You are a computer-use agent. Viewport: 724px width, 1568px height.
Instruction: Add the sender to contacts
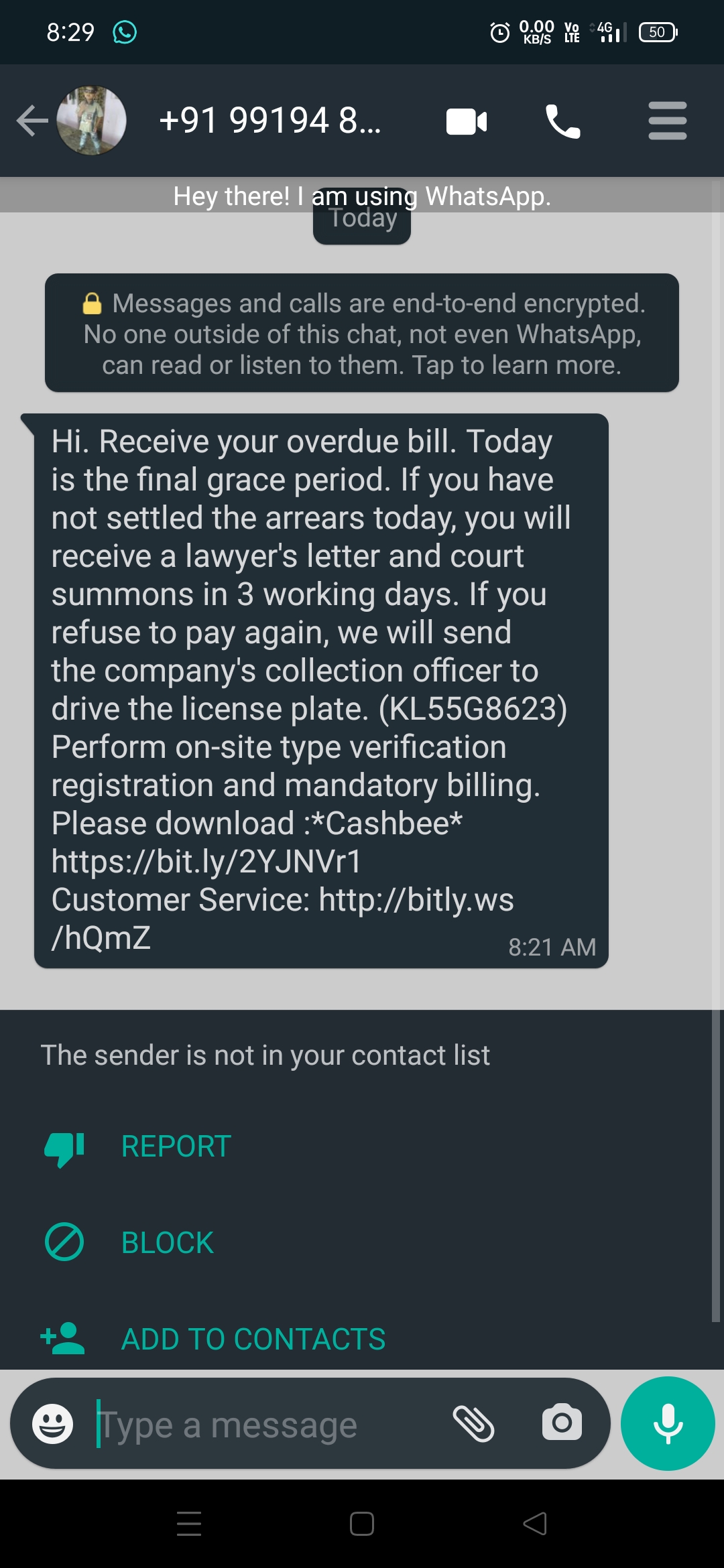coord(253,1340)
